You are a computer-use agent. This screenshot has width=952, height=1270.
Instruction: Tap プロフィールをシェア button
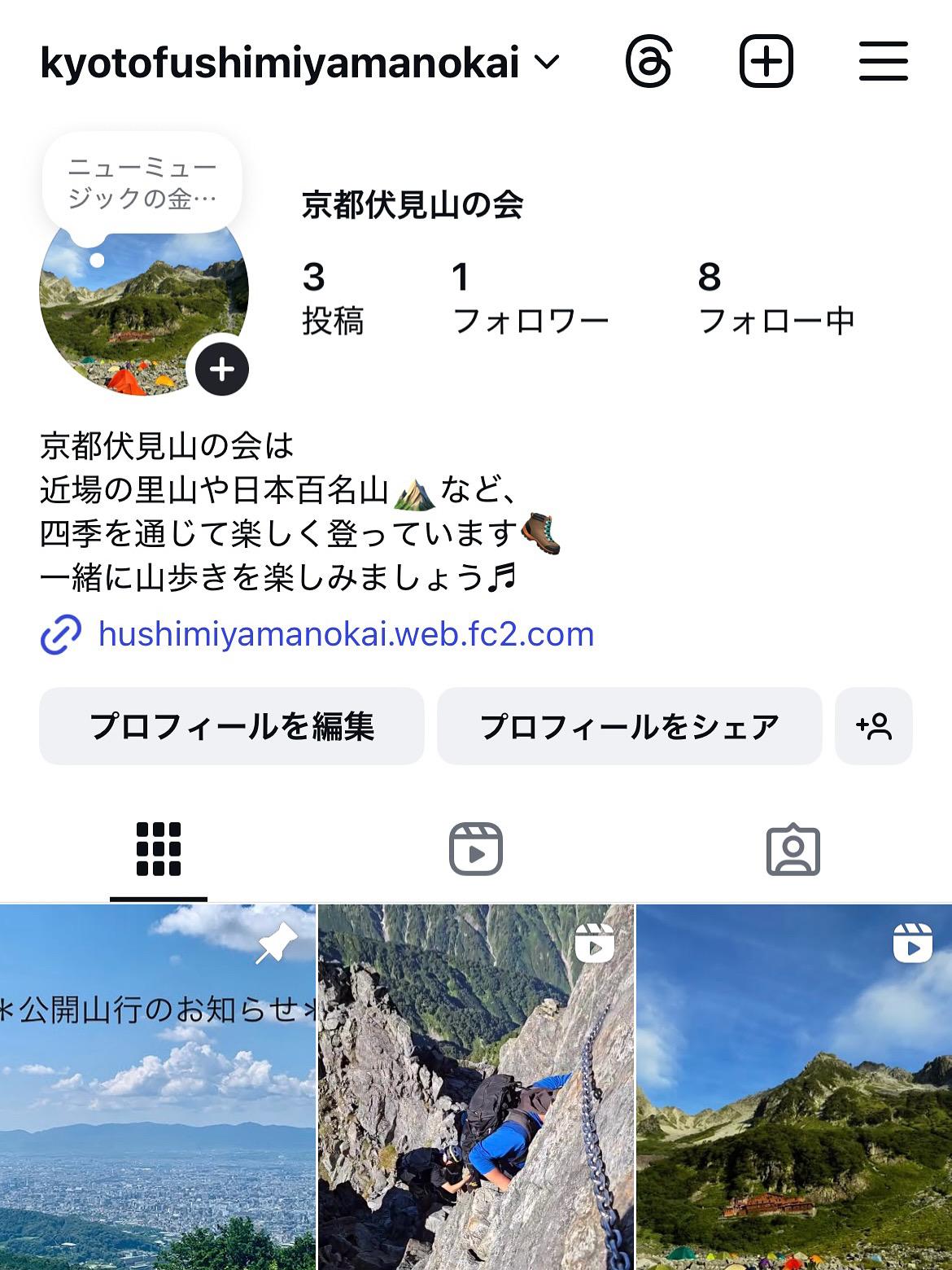coord(629,726)
